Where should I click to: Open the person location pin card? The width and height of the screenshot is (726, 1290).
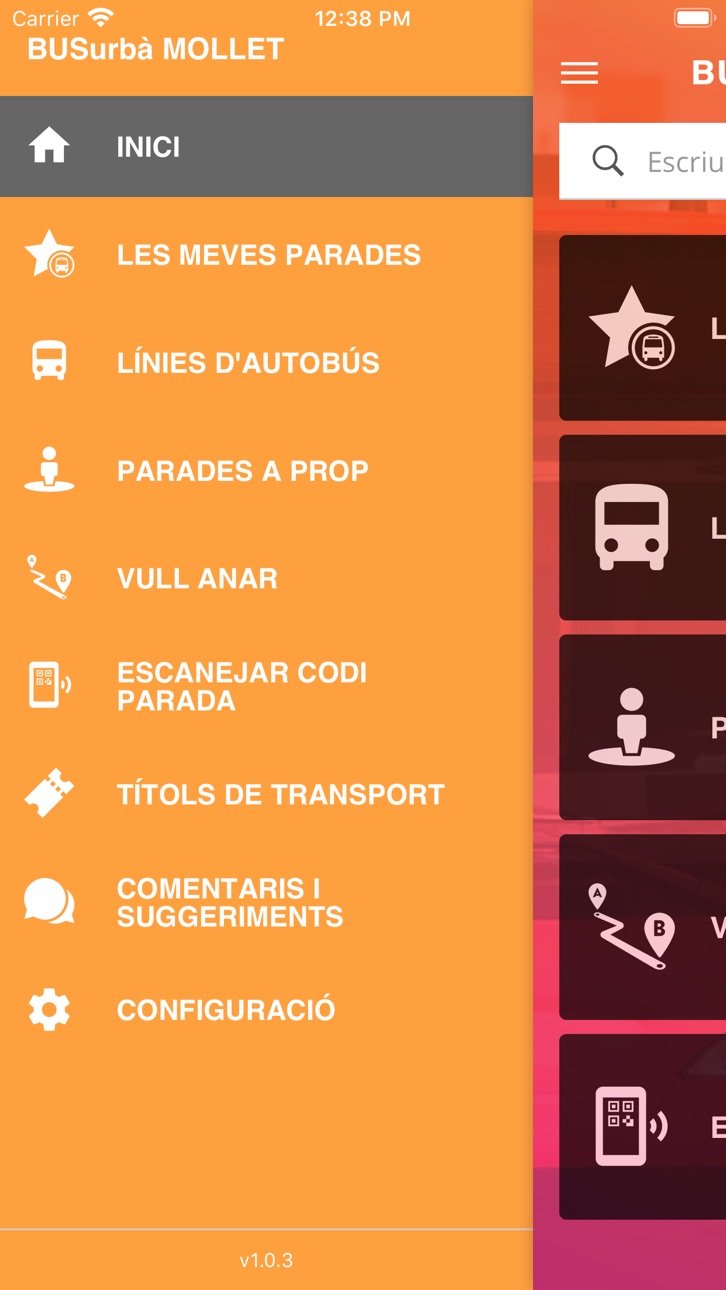click(642, 728)
